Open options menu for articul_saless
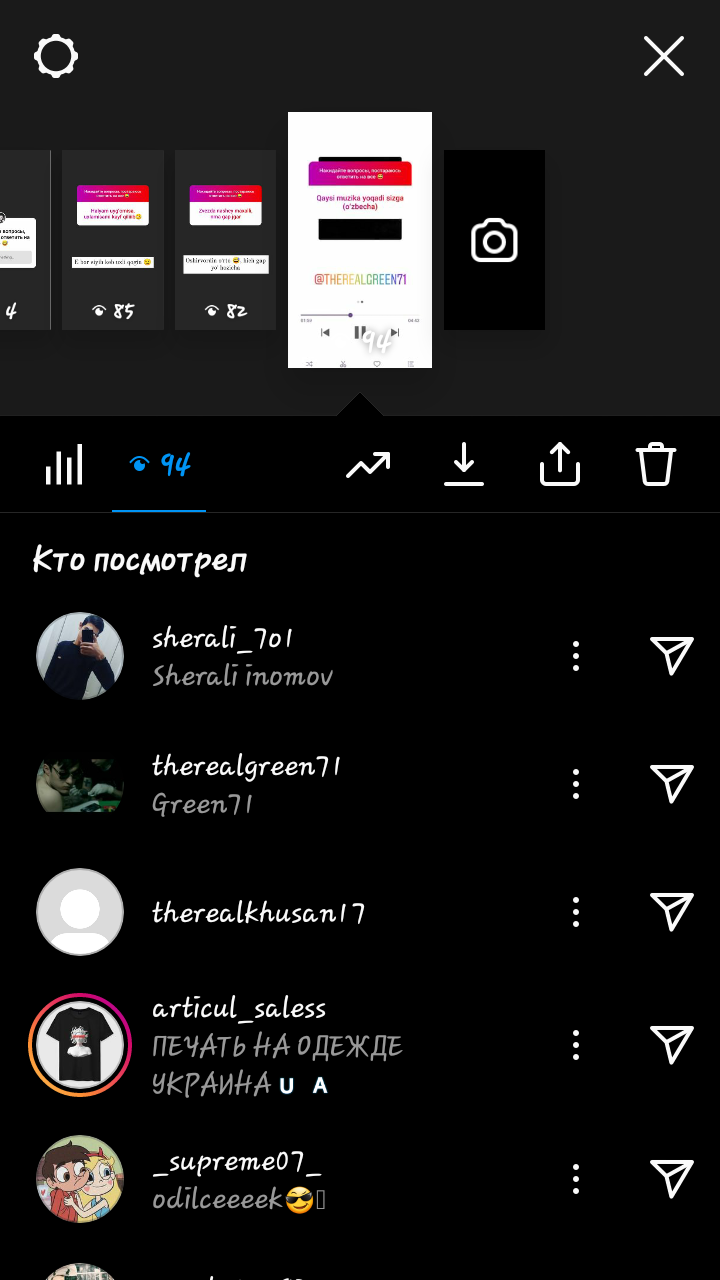This screenshot has height=1280, width=720. [x=576, y=1045]
